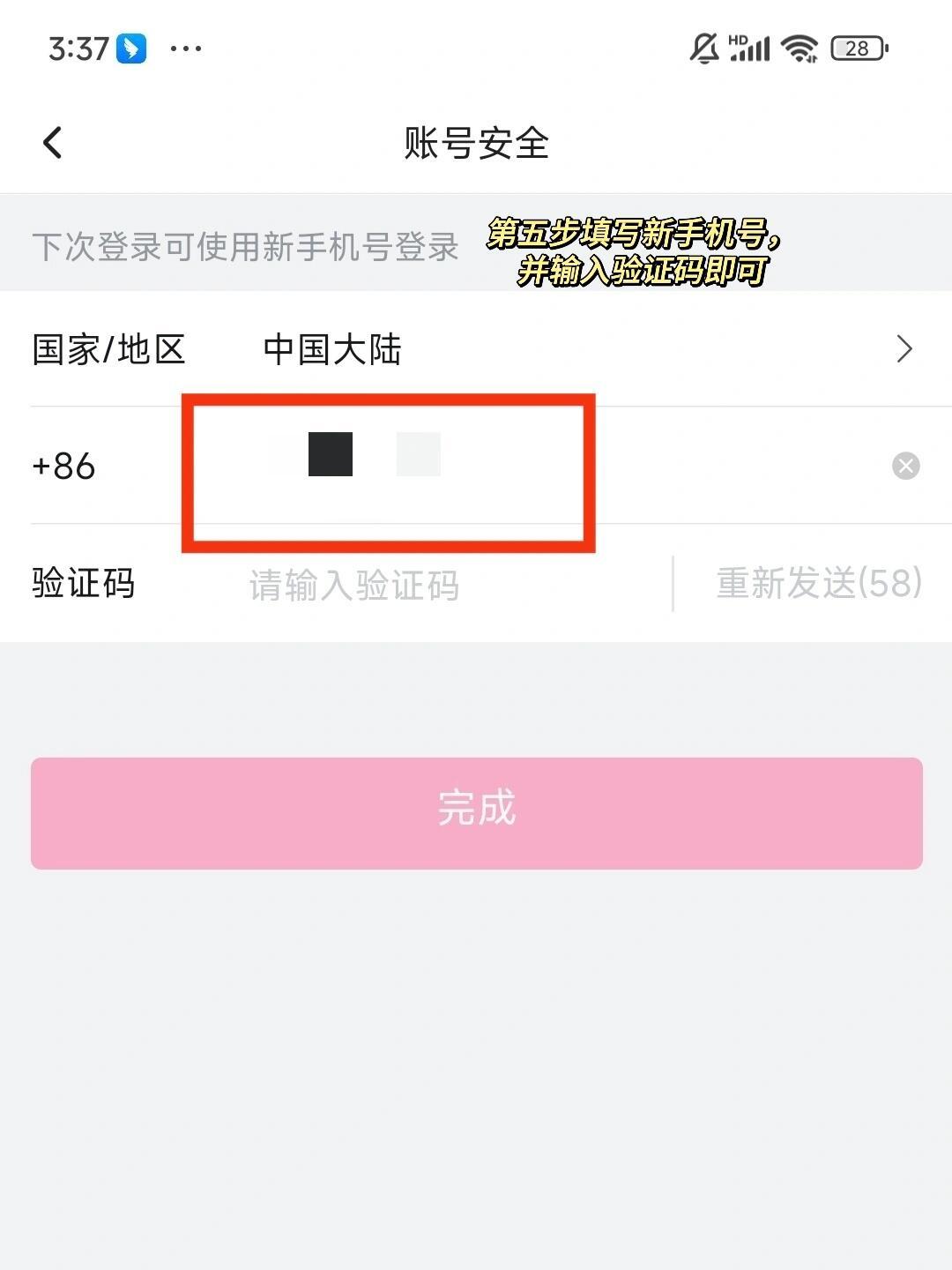Clear the phone number field

point(905,466)
